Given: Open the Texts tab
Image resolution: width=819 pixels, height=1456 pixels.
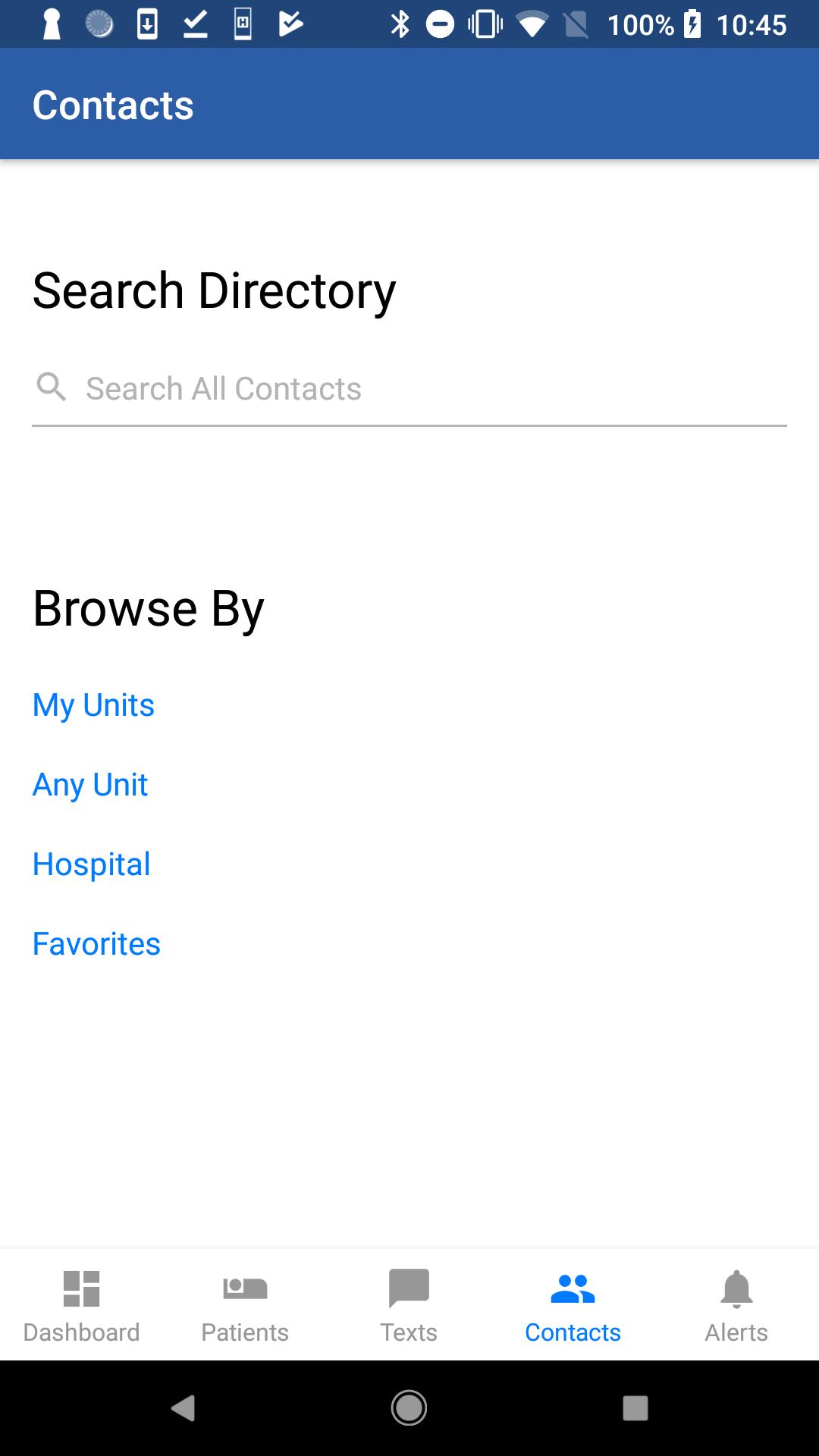Looking at the screenshot, I should pos(409,1306).
